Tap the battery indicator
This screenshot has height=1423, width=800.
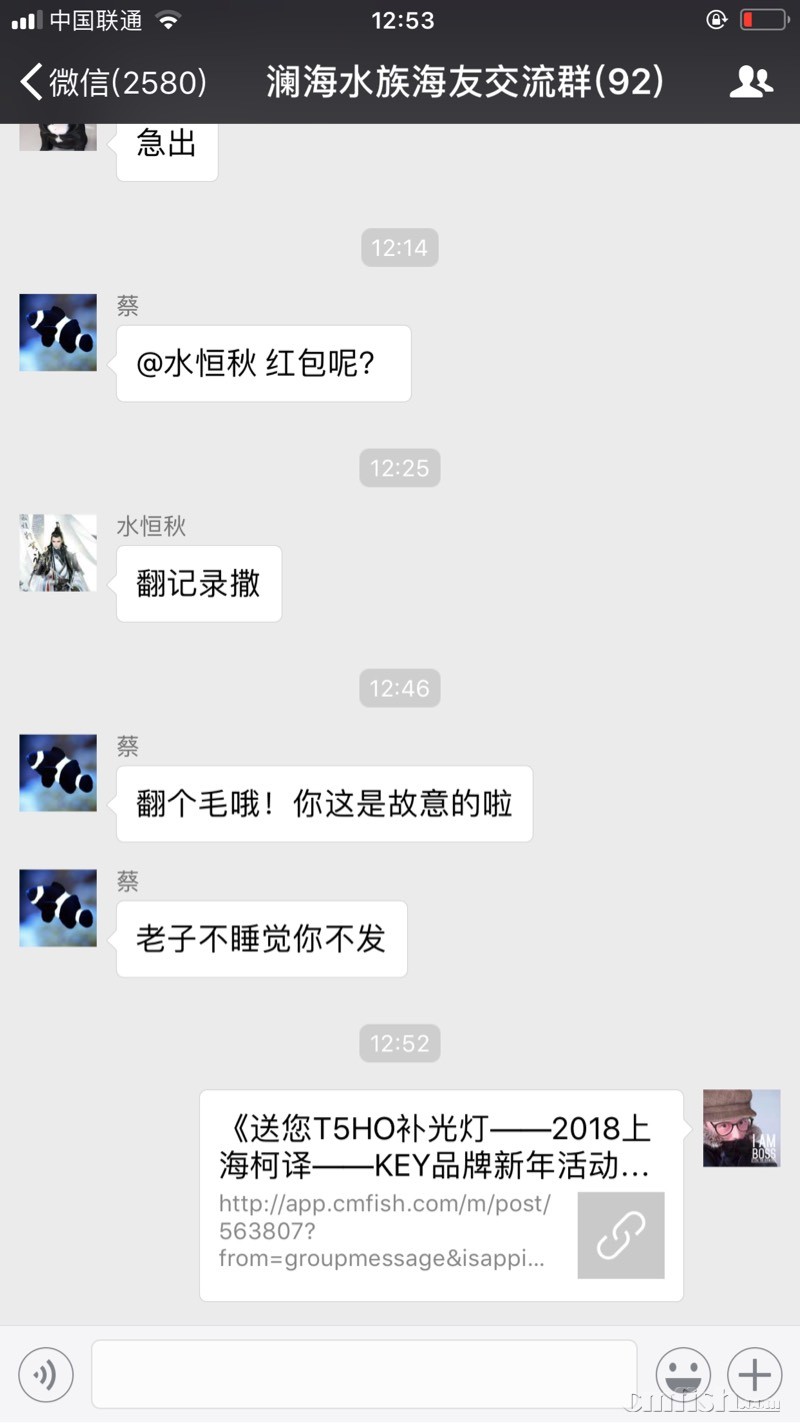point(763,19)
